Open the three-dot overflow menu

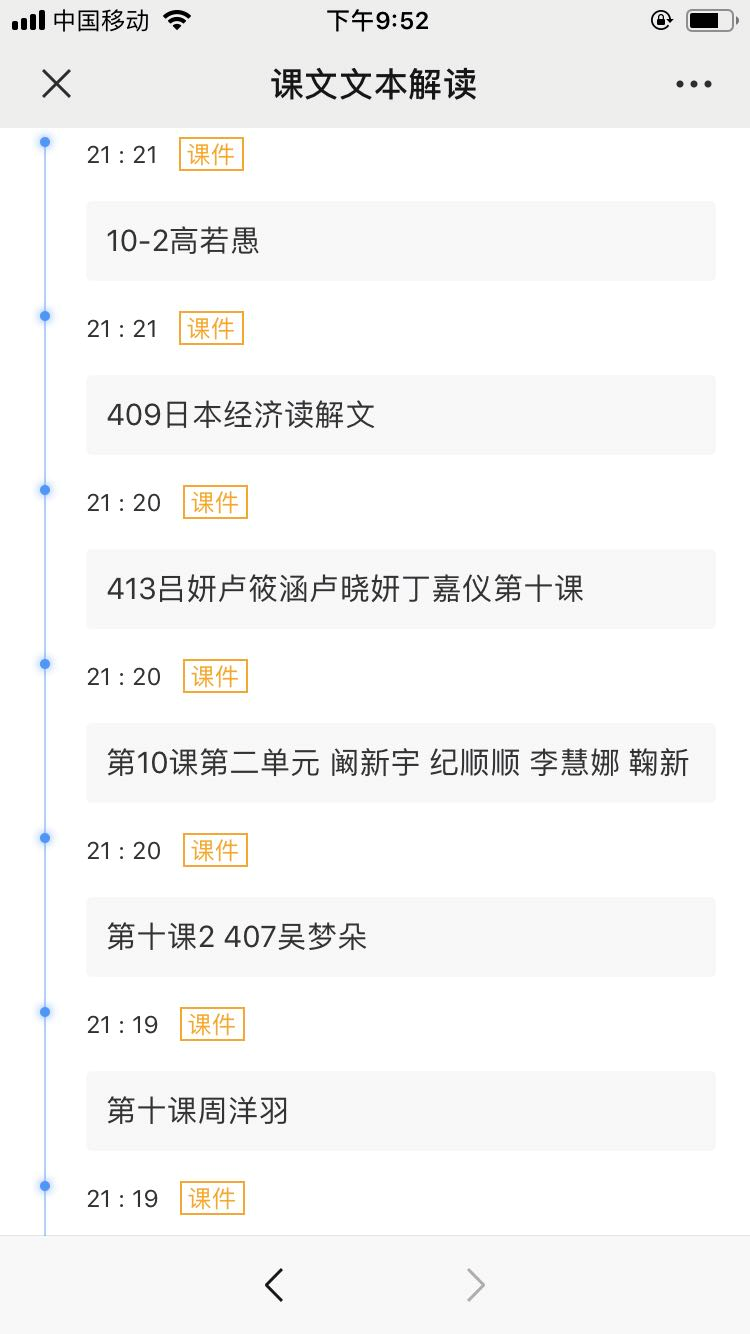coord(693,85)
